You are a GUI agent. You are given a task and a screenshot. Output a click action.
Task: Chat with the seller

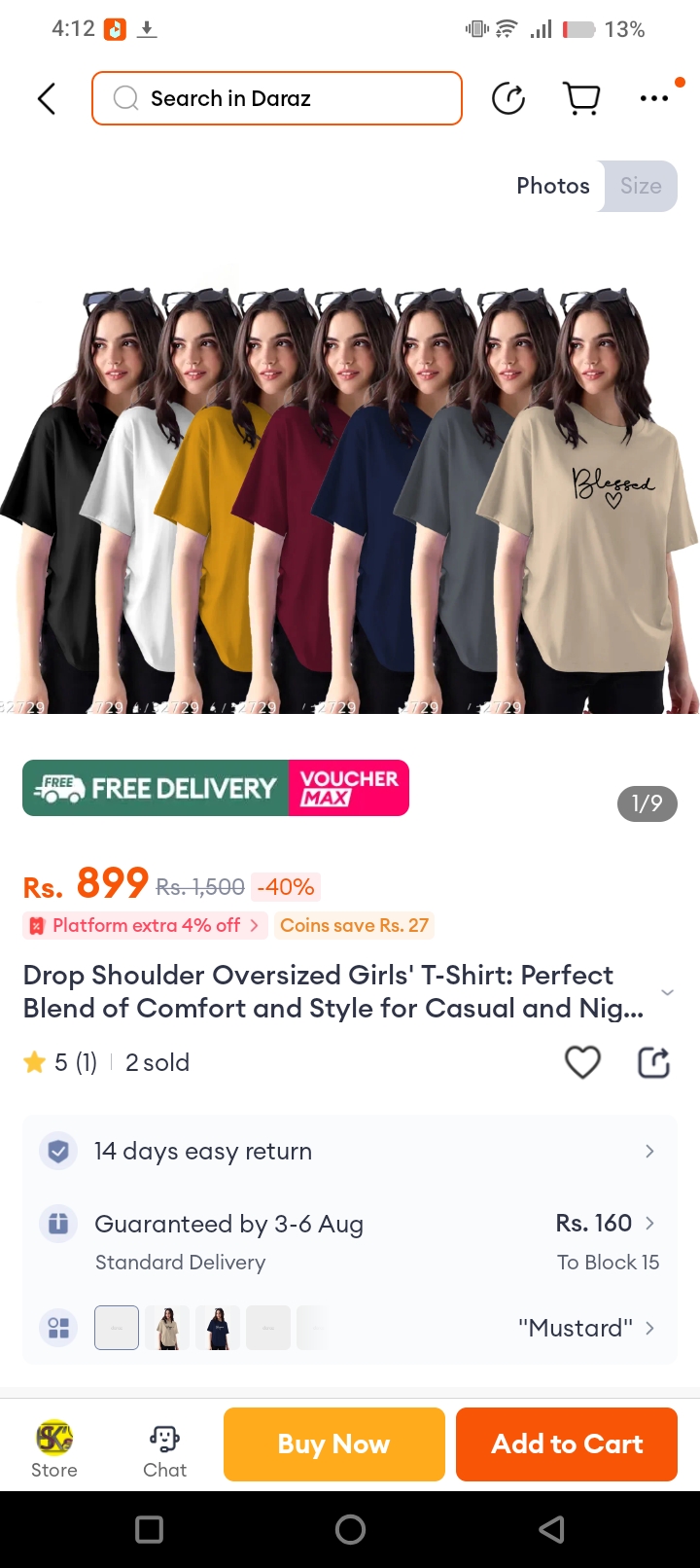164,1447
